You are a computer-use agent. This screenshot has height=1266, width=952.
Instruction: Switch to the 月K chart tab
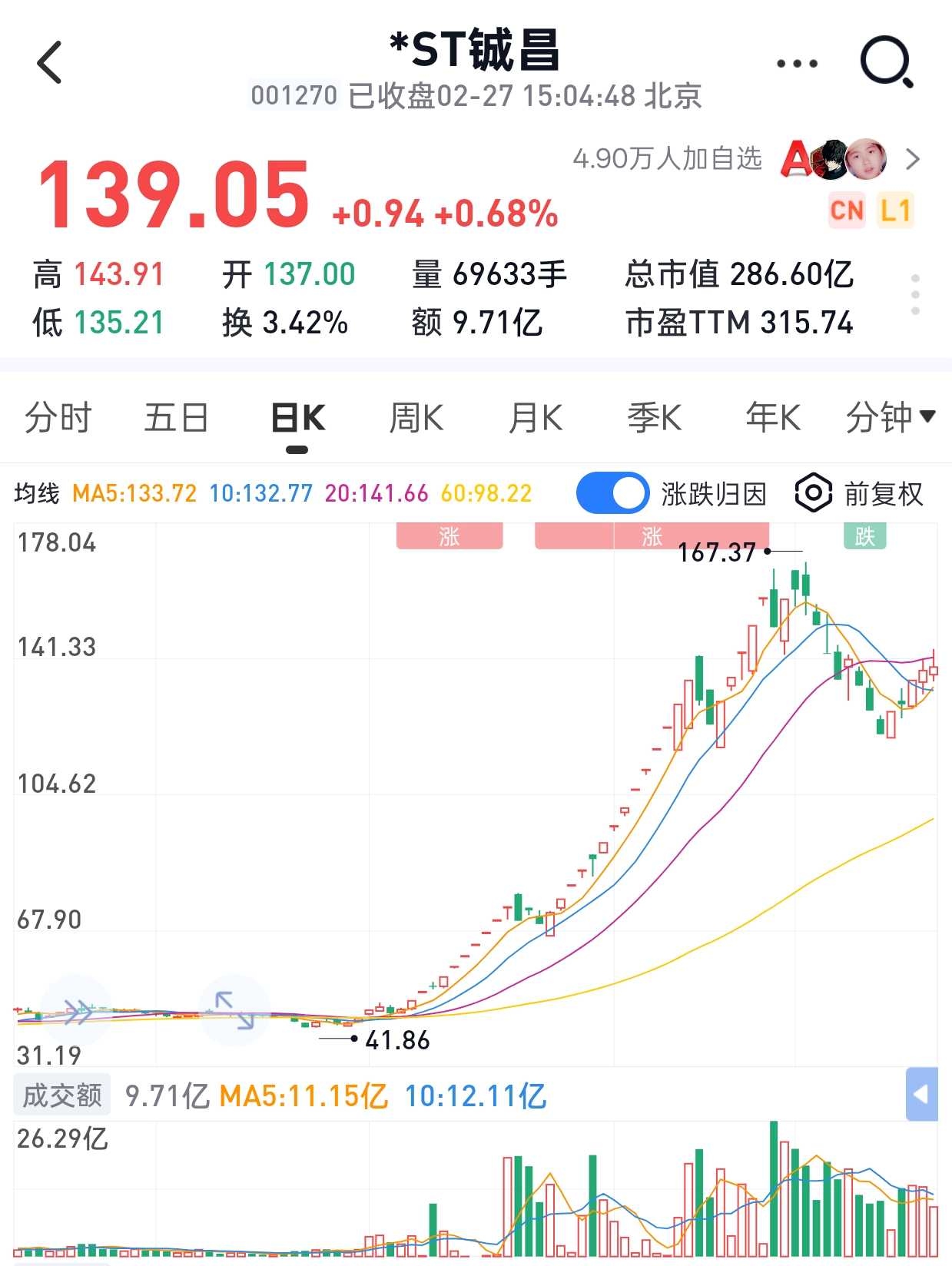(x=535, y=418)
